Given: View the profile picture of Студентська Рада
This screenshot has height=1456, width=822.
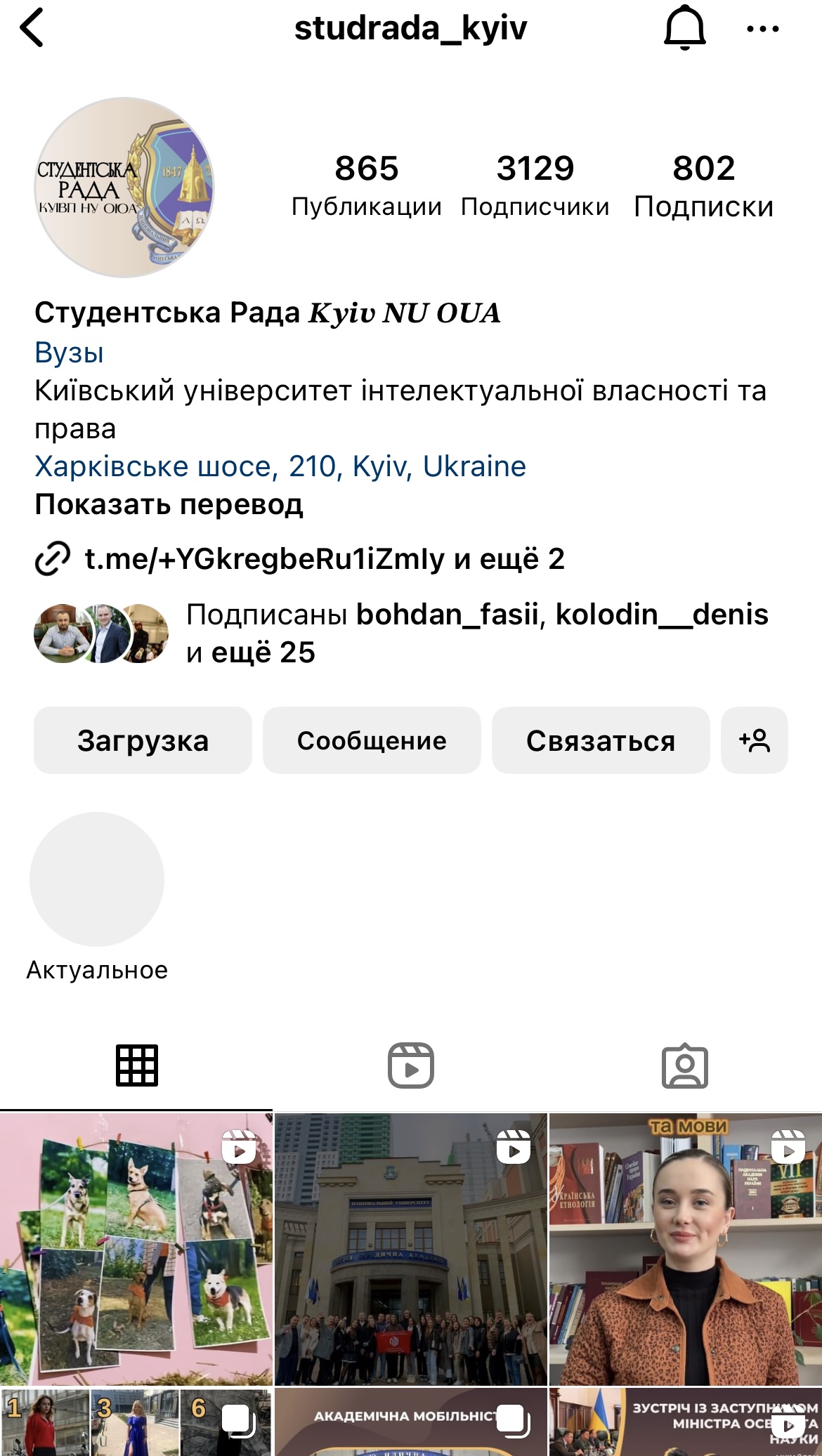Looking at the screenshot, I should tap(124, 188).
